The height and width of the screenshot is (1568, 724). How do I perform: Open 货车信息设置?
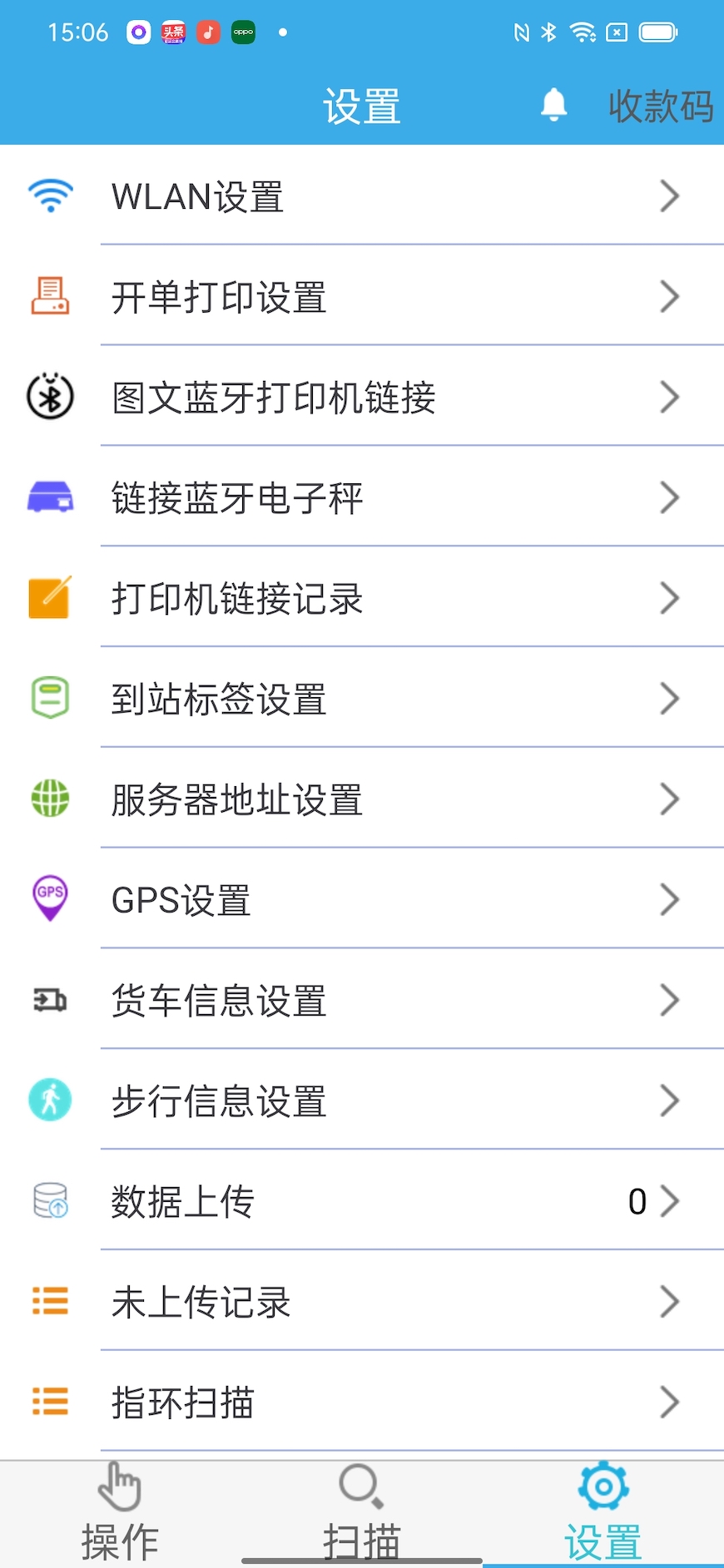[x=362, y=1000]
